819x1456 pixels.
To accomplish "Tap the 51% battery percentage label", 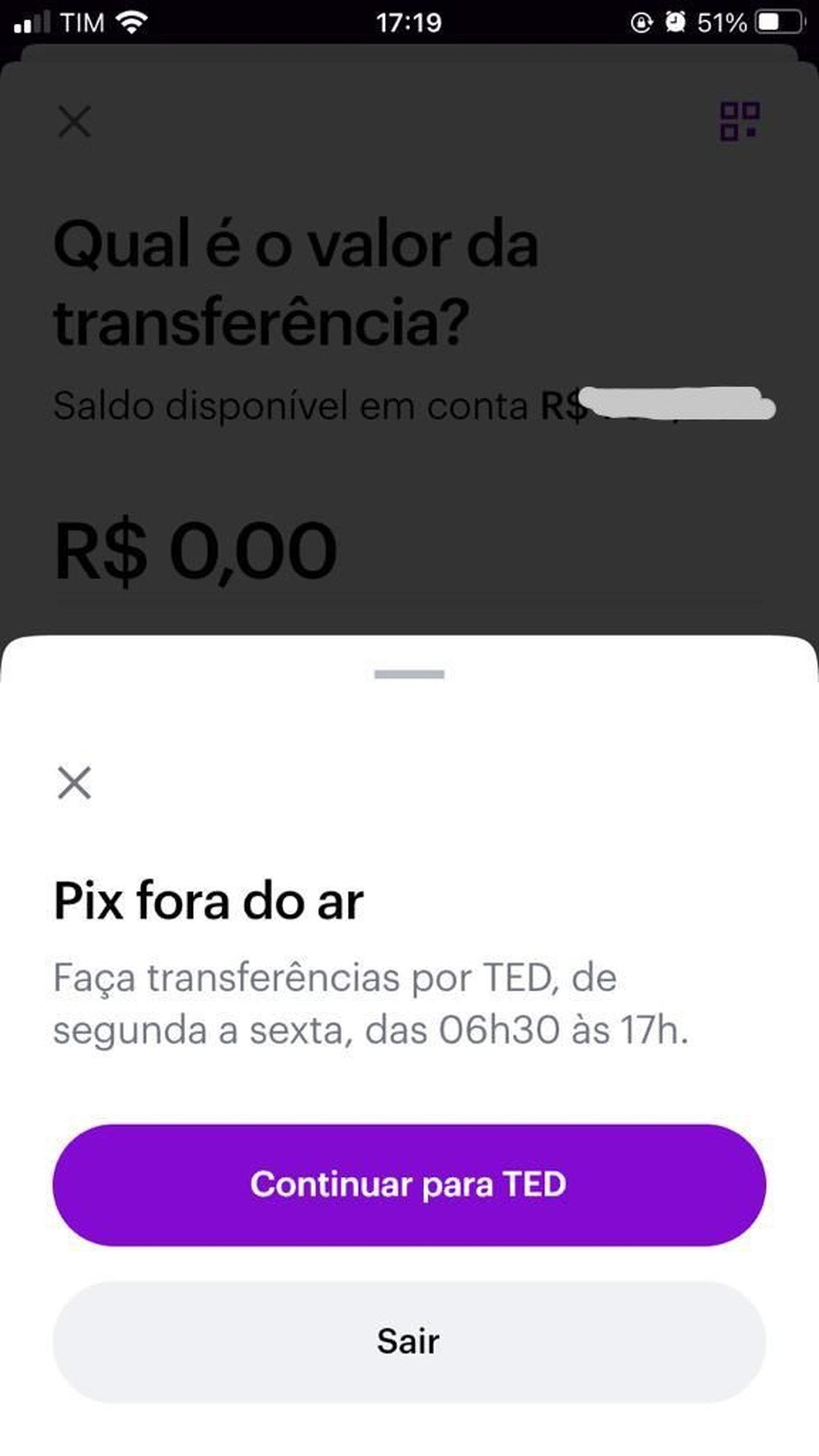I will (720, 20).
